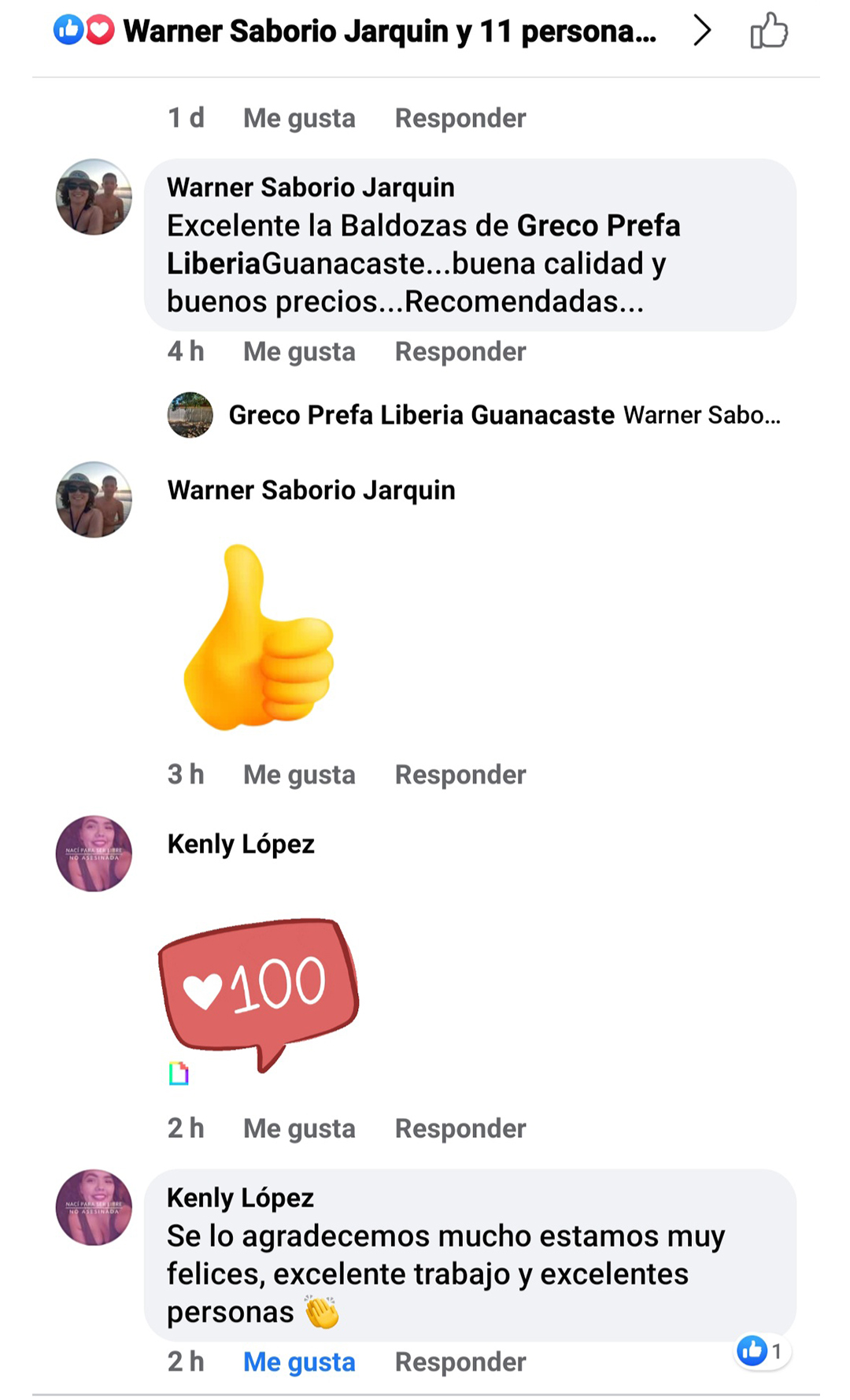
Task: View the reply from Greco Prefa Liberia Guanacaste
Action: tap(474, 415)
